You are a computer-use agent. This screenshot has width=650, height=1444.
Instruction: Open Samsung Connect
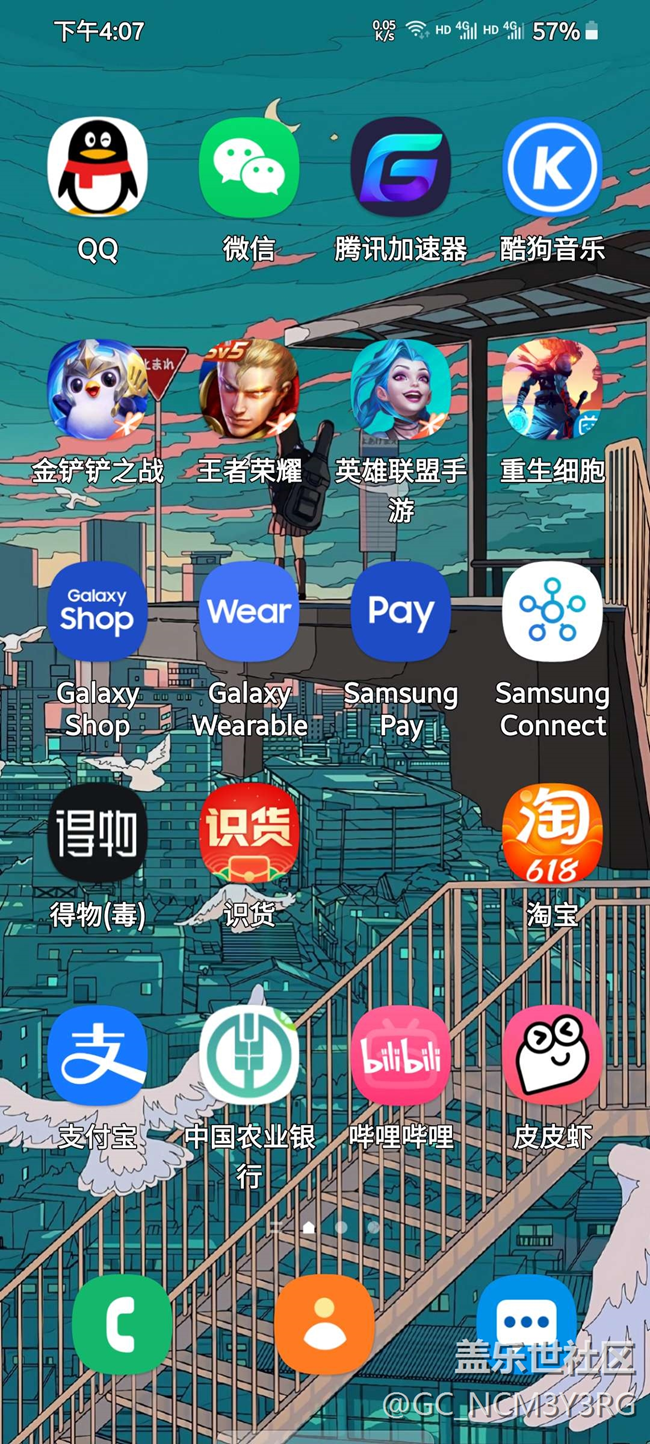[552, 611]
